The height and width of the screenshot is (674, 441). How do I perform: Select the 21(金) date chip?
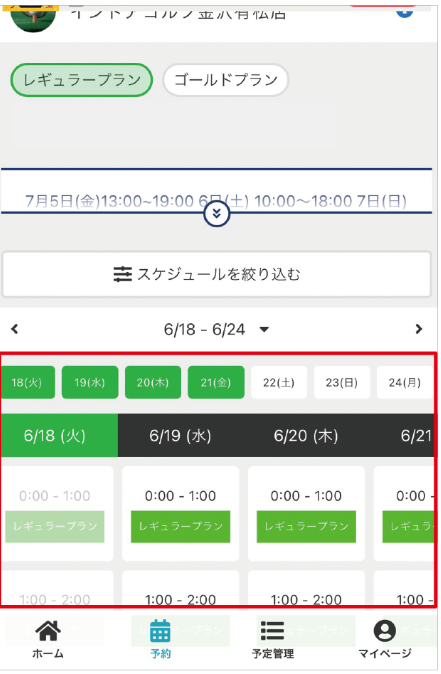click(216, 383)
